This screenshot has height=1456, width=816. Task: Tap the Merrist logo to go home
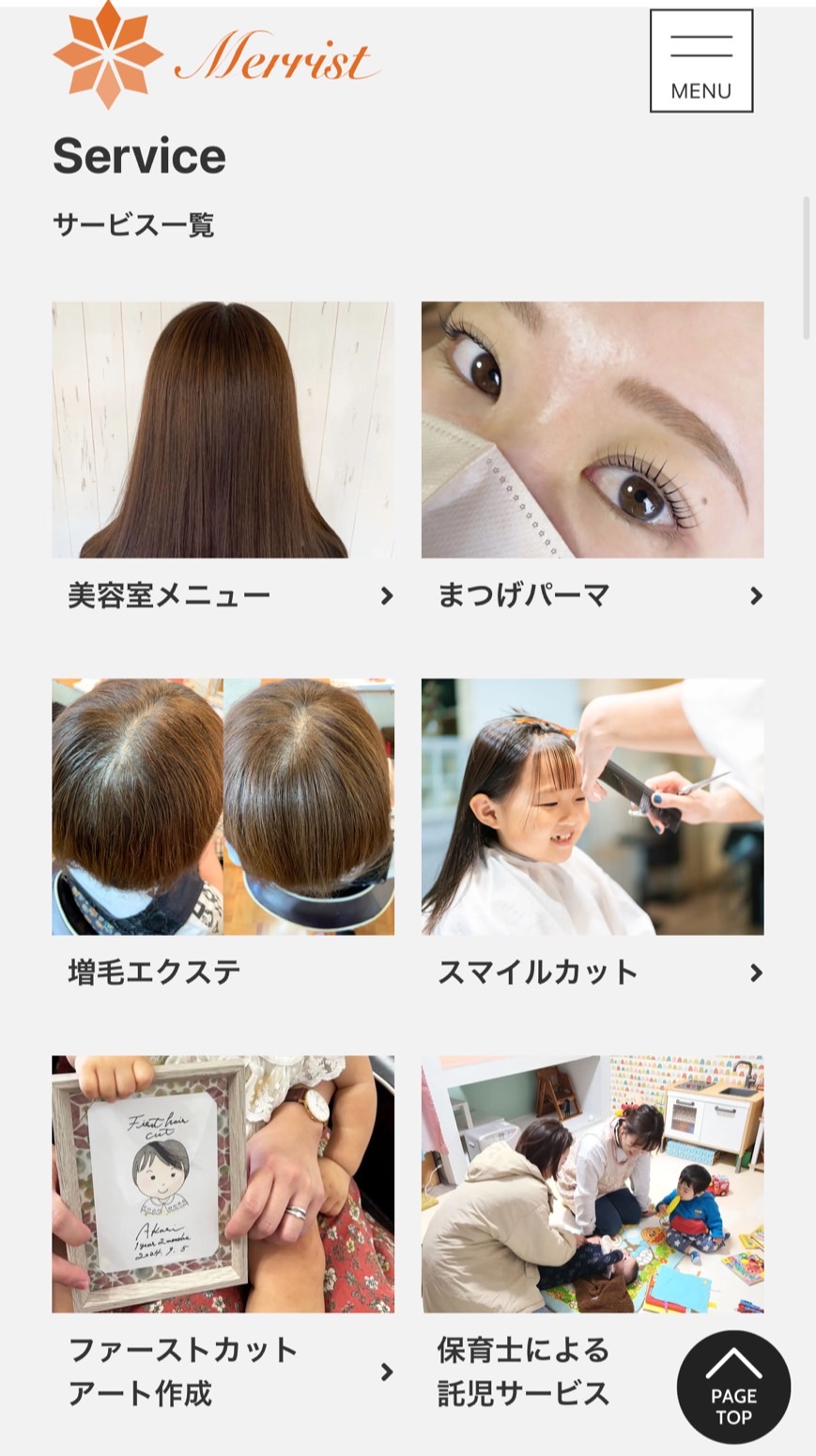click(x=217, y=54)
